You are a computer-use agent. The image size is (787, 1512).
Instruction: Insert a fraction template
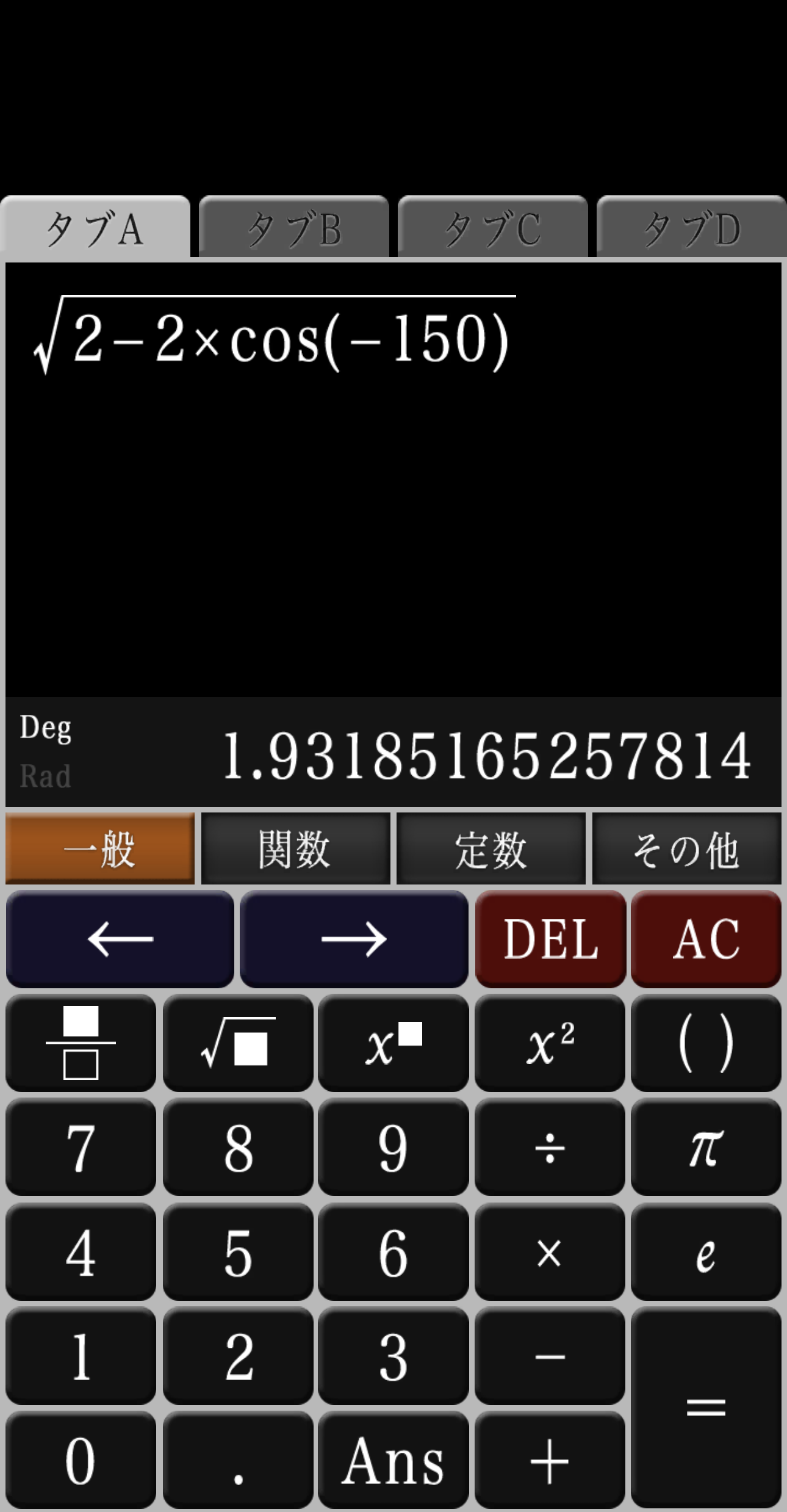81,1043
